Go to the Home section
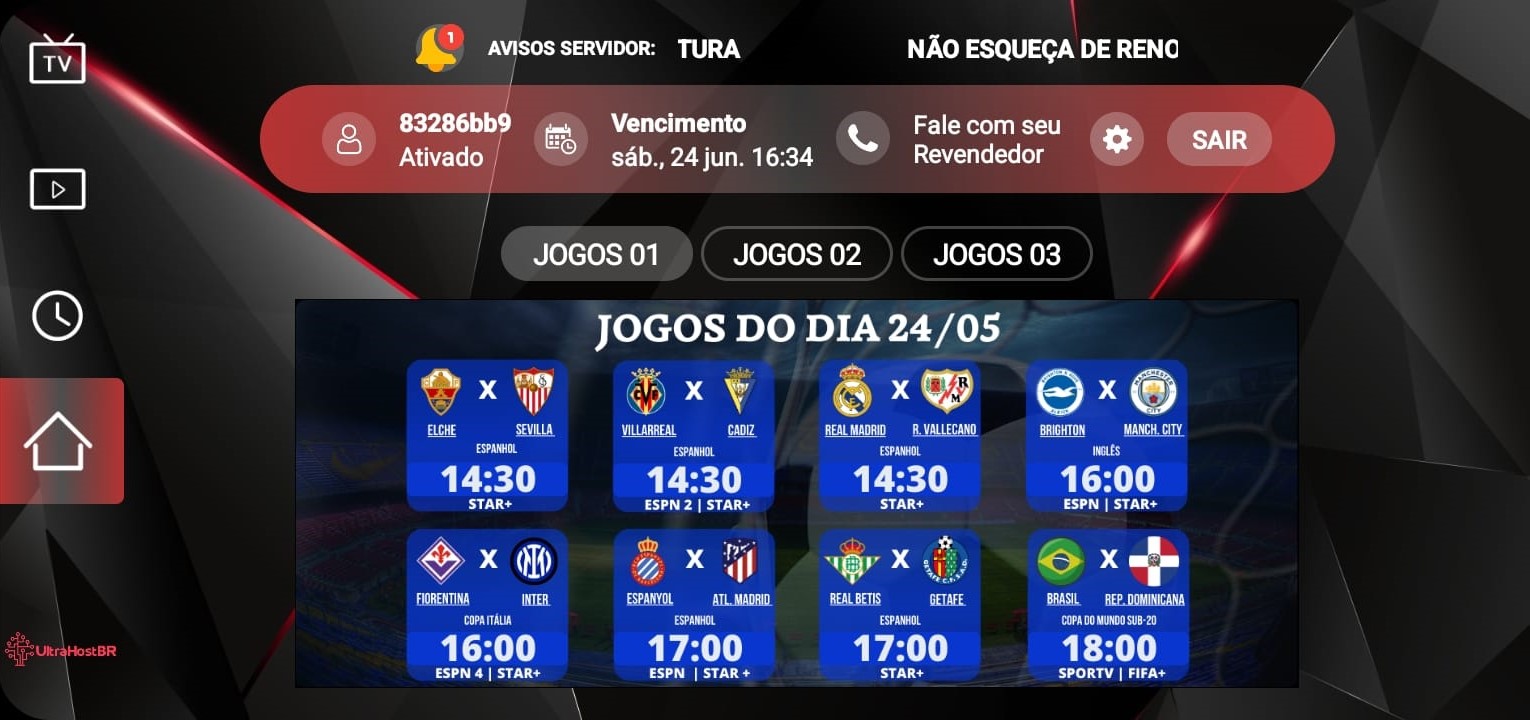The width and height of the screenshot is (1530, 720). pos(59,441)
